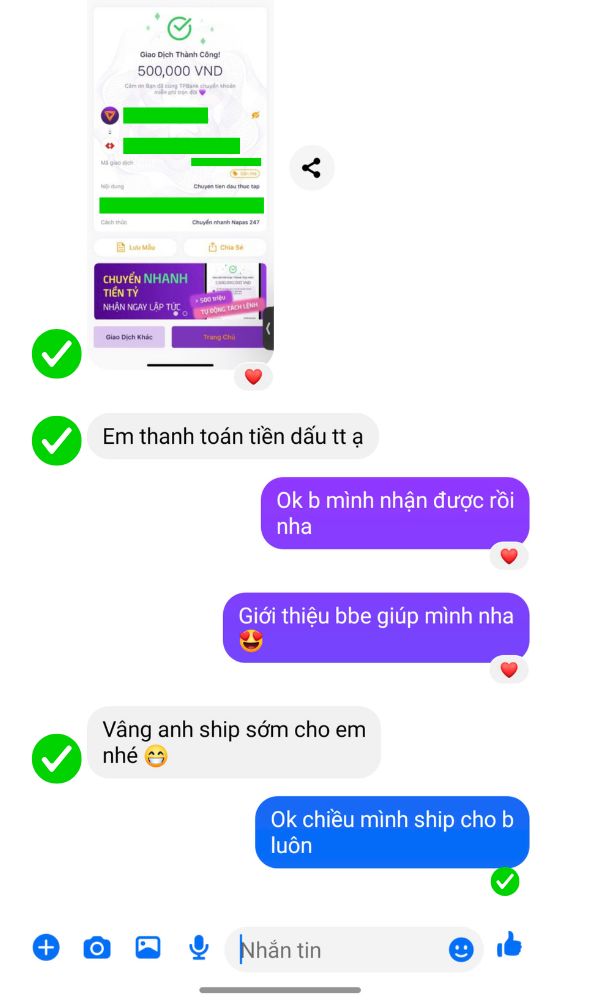This screenshot has width=600, height=1000.
Task: Send a thumbs-up like
Action: tap(510, 945)
